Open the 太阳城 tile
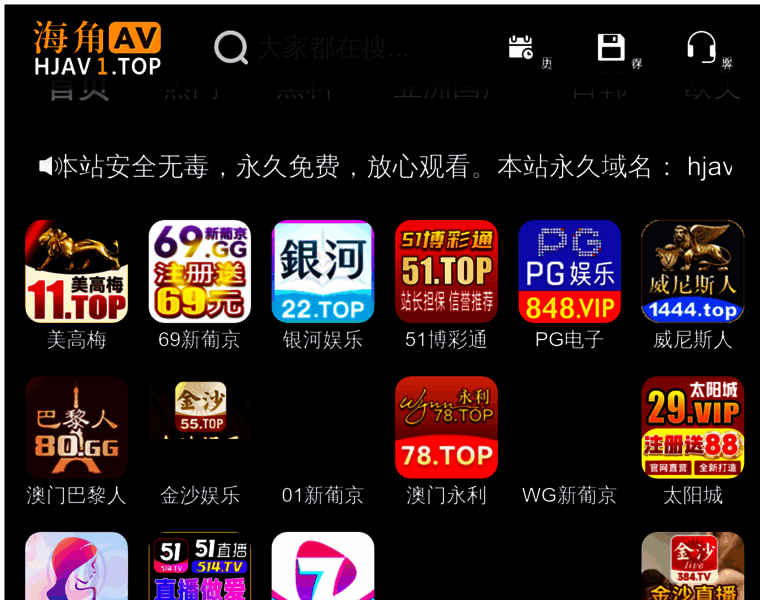 (692, 428)
